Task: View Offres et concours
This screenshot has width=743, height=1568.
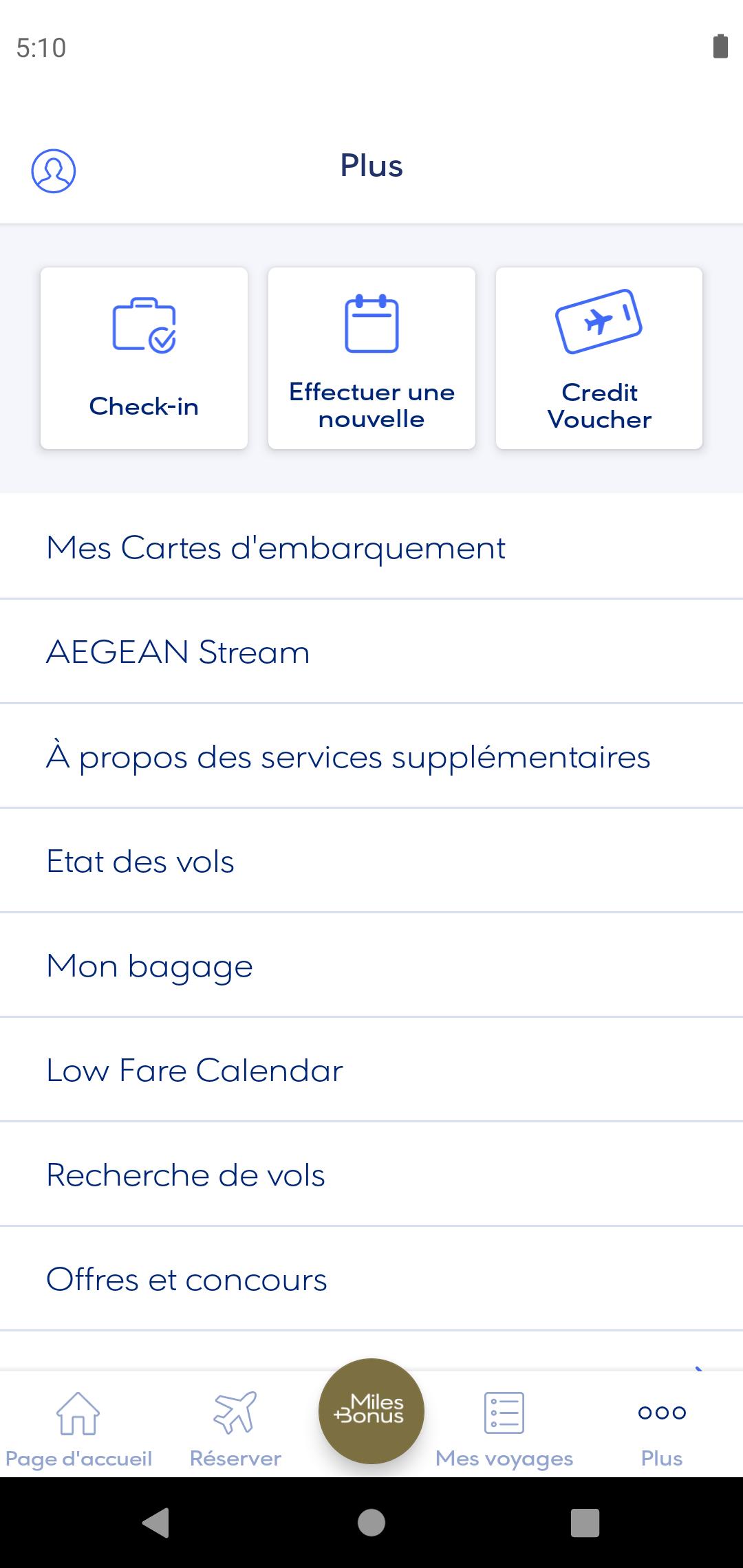Action: click(371, 1279)
